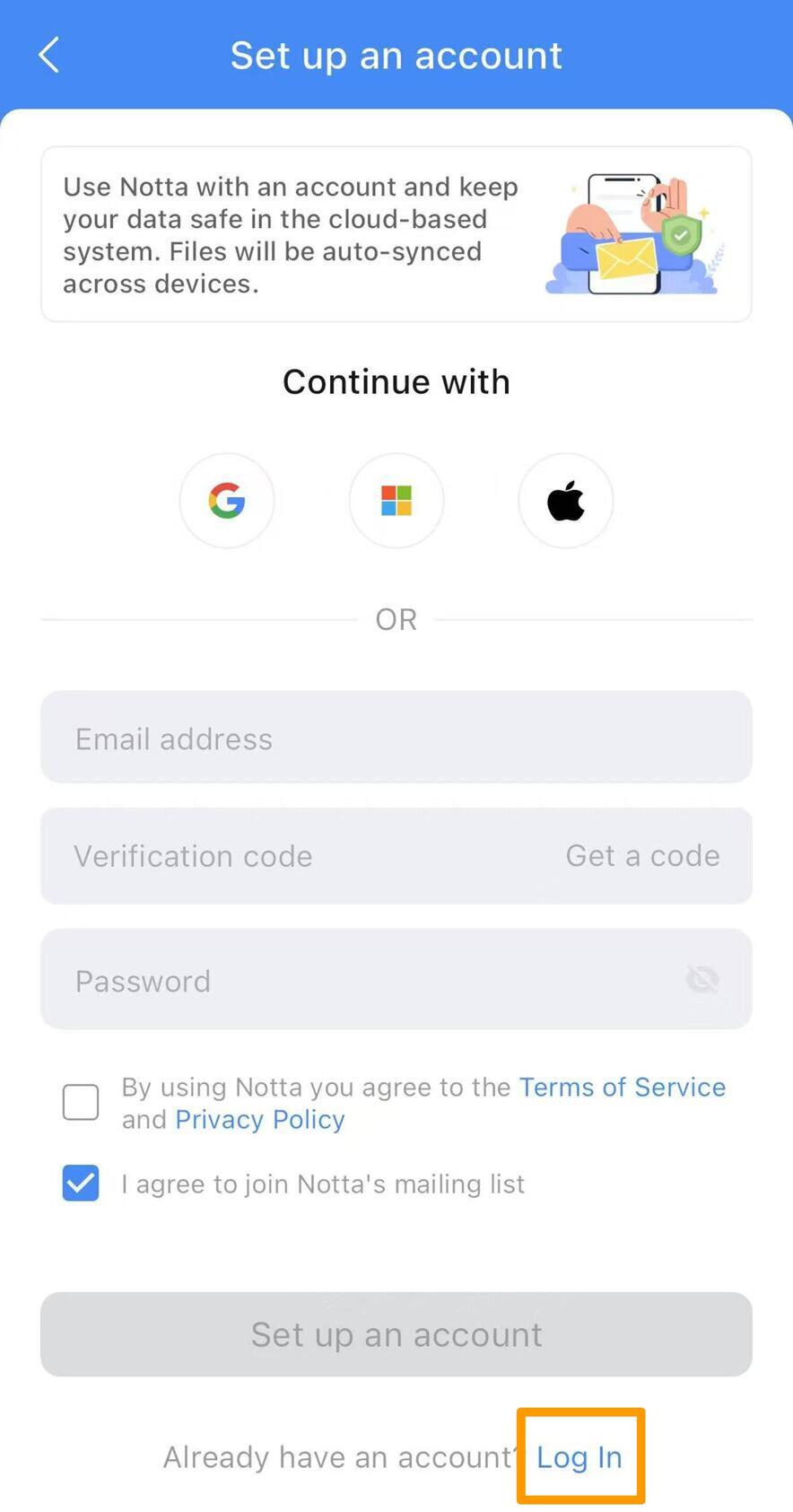Check the Terms of Service agreement box
This screenshot has height=1512, width=793.
click(81, 1102)
